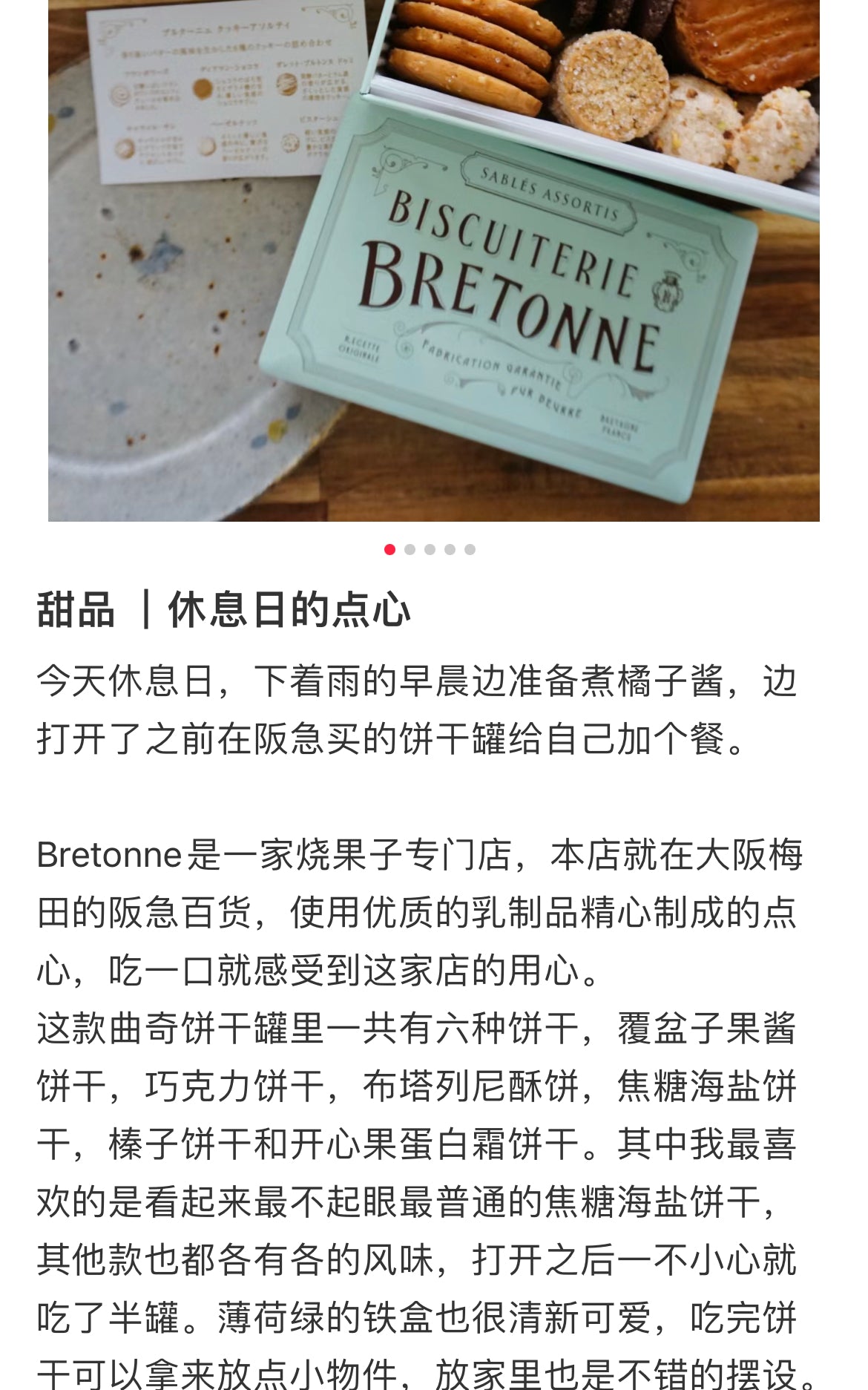Jump to the second image dot
Image resolution: width=868 pixels, height=1390 pixels.
tap(410, 549)
